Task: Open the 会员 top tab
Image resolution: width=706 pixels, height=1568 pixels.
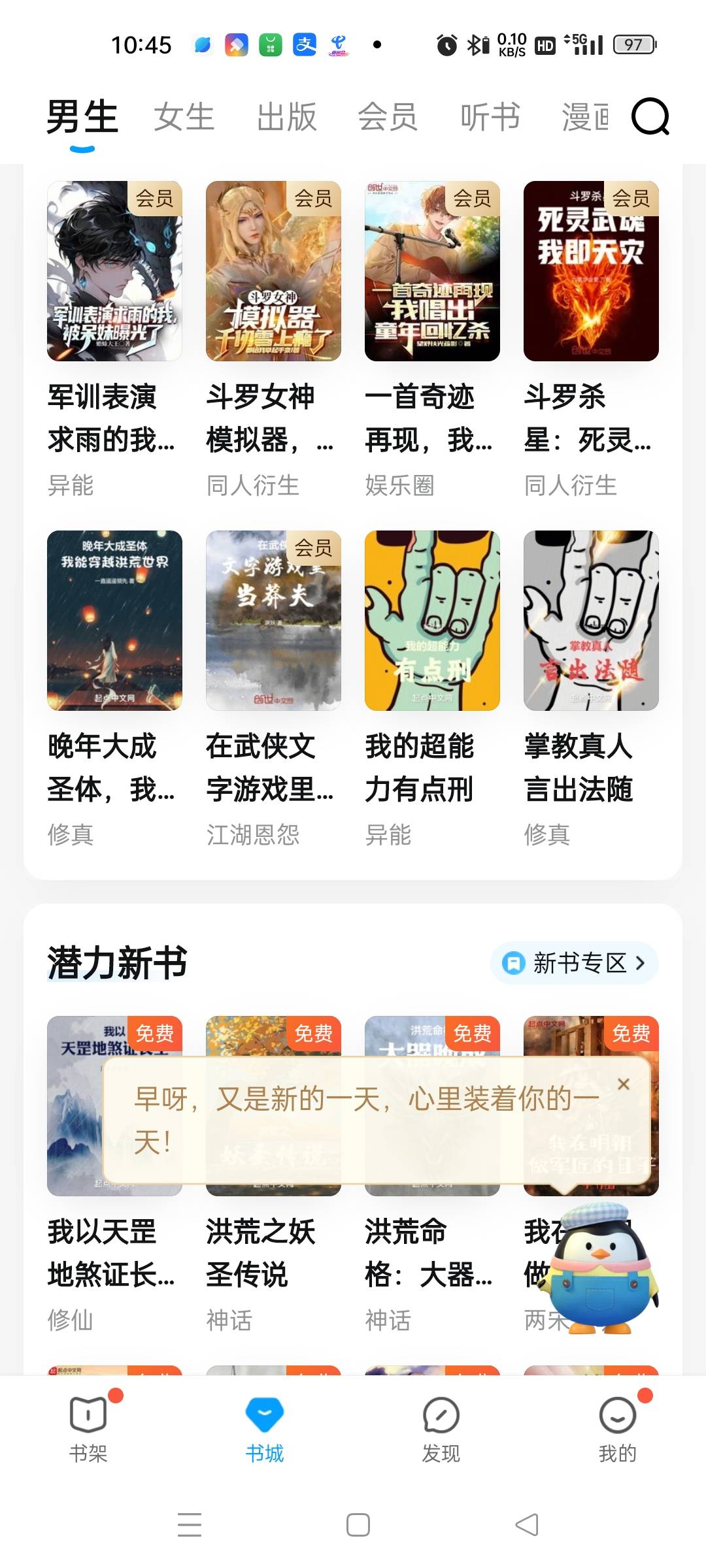Action: pyautogui.click(x=388, y=118)
